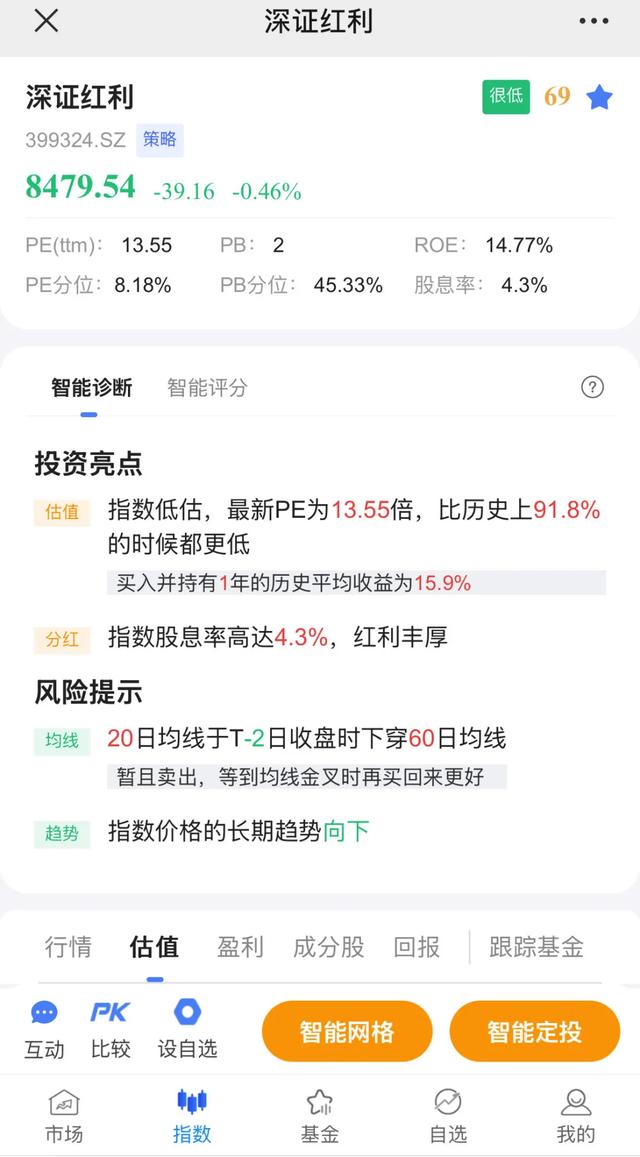Tap the PK 比较 button
Image resolution: width=640 pixels, height=1157 pixels.
pyautogui.click(x=111, y=1030)
